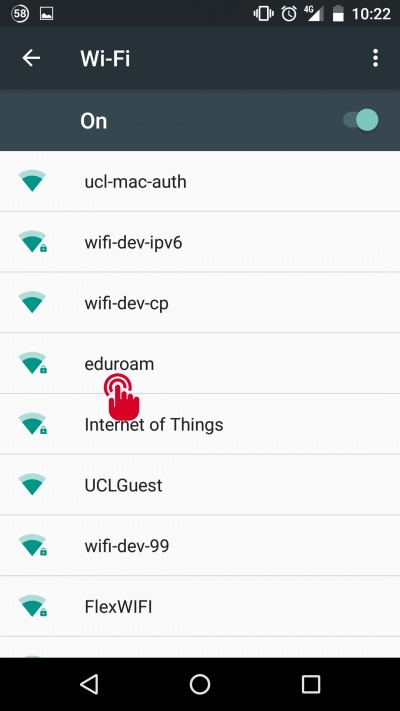Connect to ucl-mac-auth network
This screenshot has height=711, width=400.
click(x=200, y=181)
